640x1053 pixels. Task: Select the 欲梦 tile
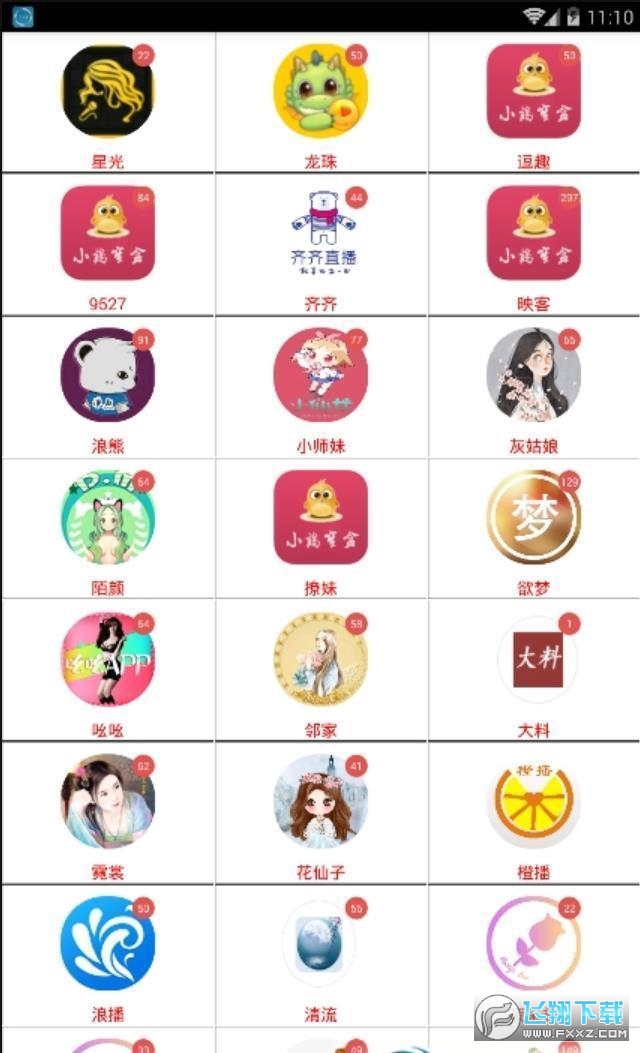[x=534, y=518]
